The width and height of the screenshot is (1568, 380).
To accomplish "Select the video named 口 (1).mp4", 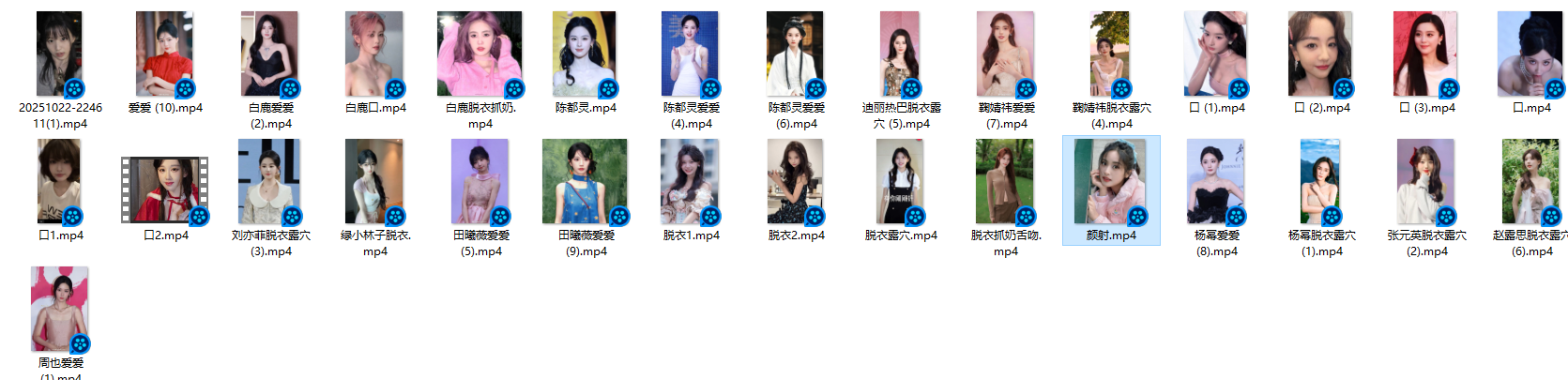I will pyautogui.click(x=1215, y=54).
